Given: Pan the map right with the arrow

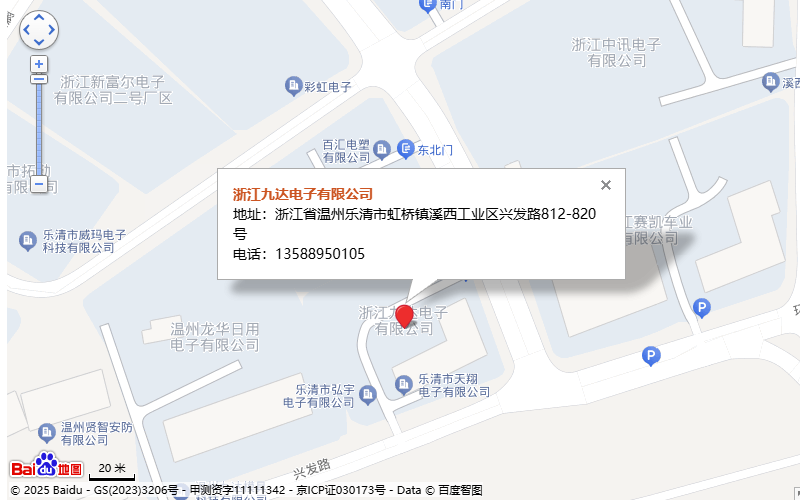Looking at the screenshot, I should click(51, 30).
